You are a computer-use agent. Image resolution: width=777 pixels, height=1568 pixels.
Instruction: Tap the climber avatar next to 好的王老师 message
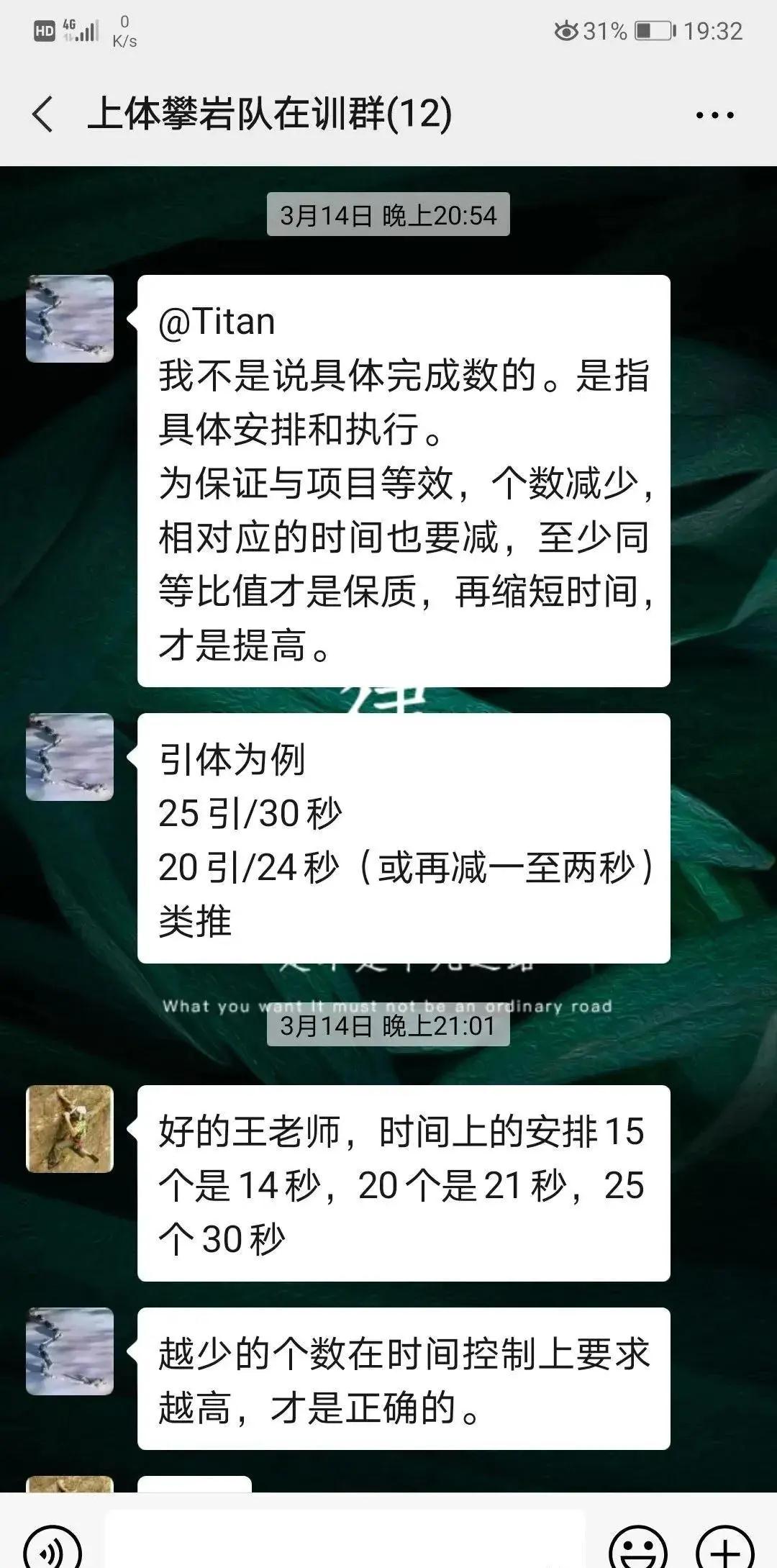(x=70, y=1128)
